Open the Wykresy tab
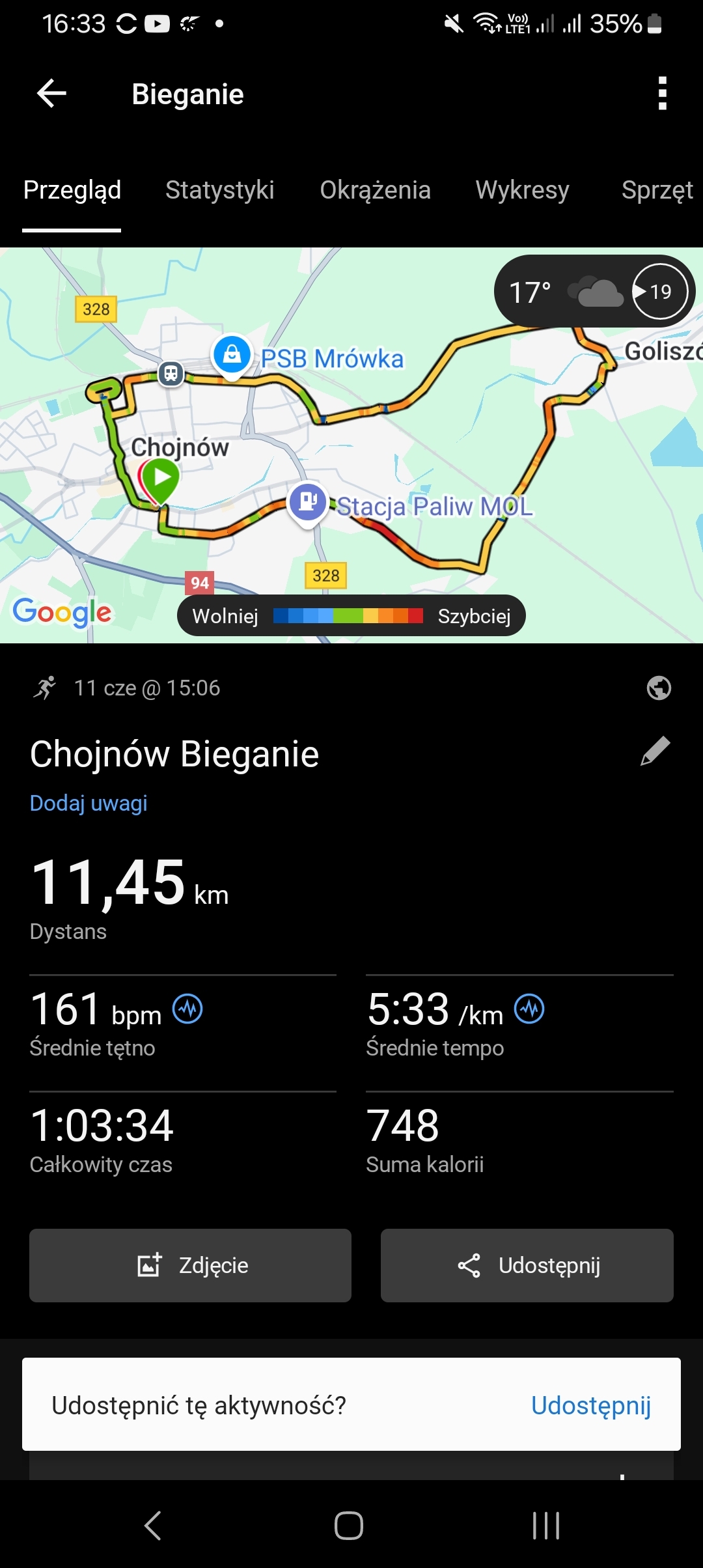Viewport: 703px width, 1568px height. click(x=522, y=190)
